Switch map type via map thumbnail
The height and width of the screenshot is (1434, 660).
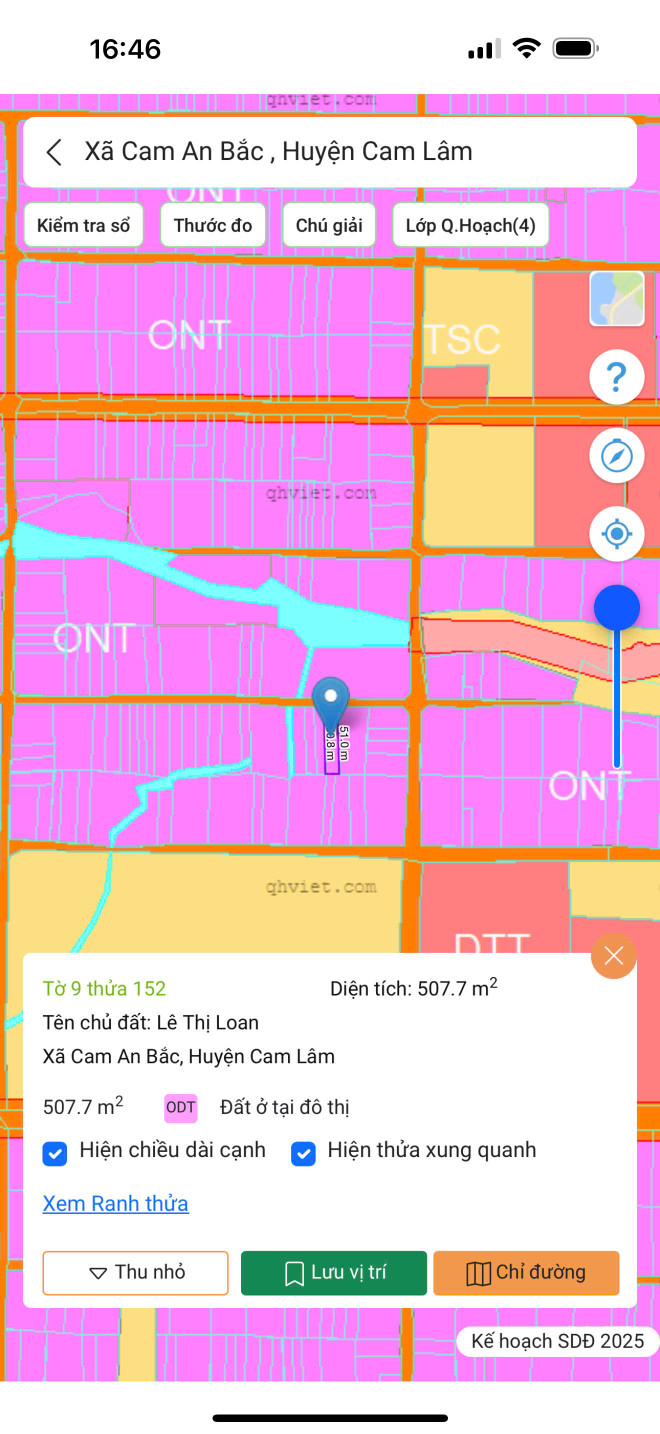click(617, 298)
